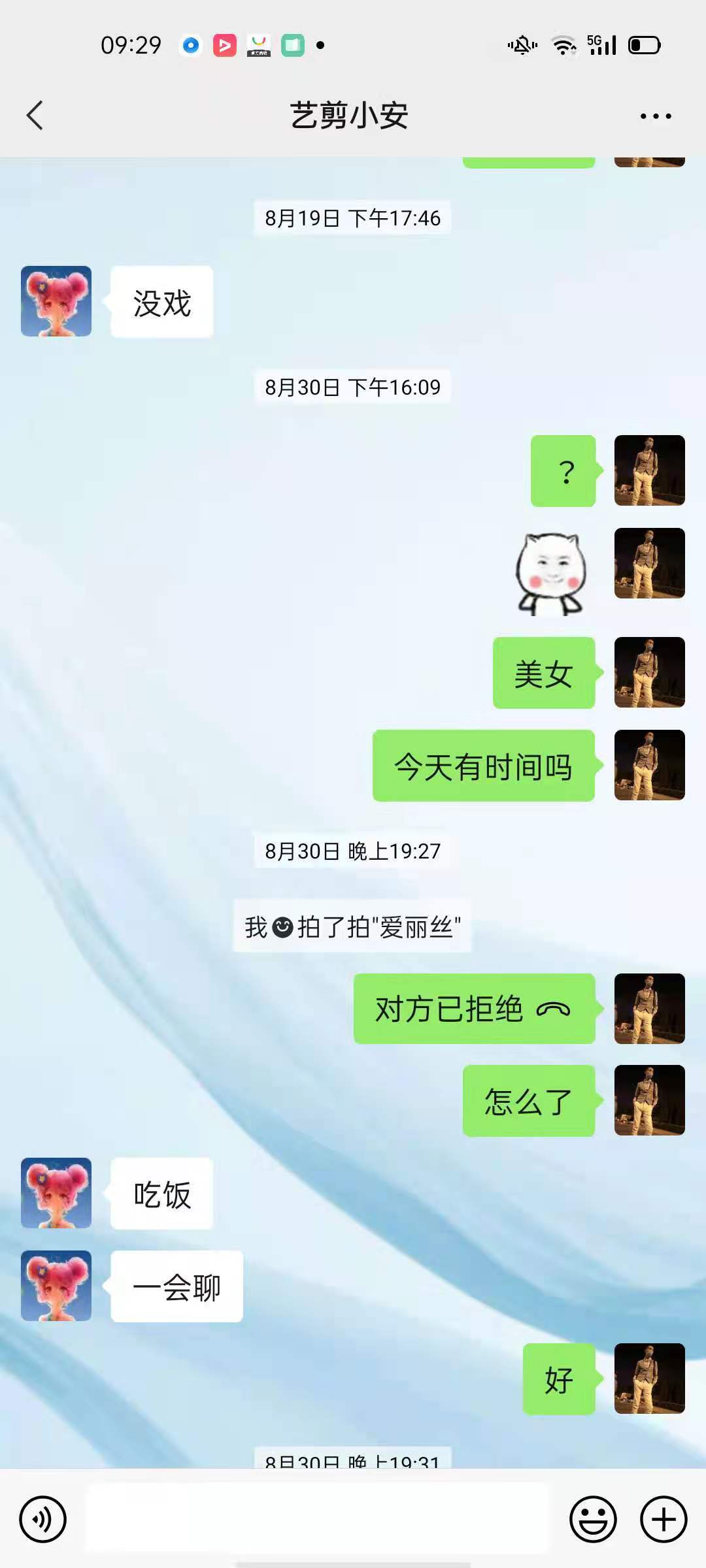Image resolution: width=706 pixels, height=1568 pixels.
Task: Go back from the 艺剪小安 chat
Action: pos(35,116)
